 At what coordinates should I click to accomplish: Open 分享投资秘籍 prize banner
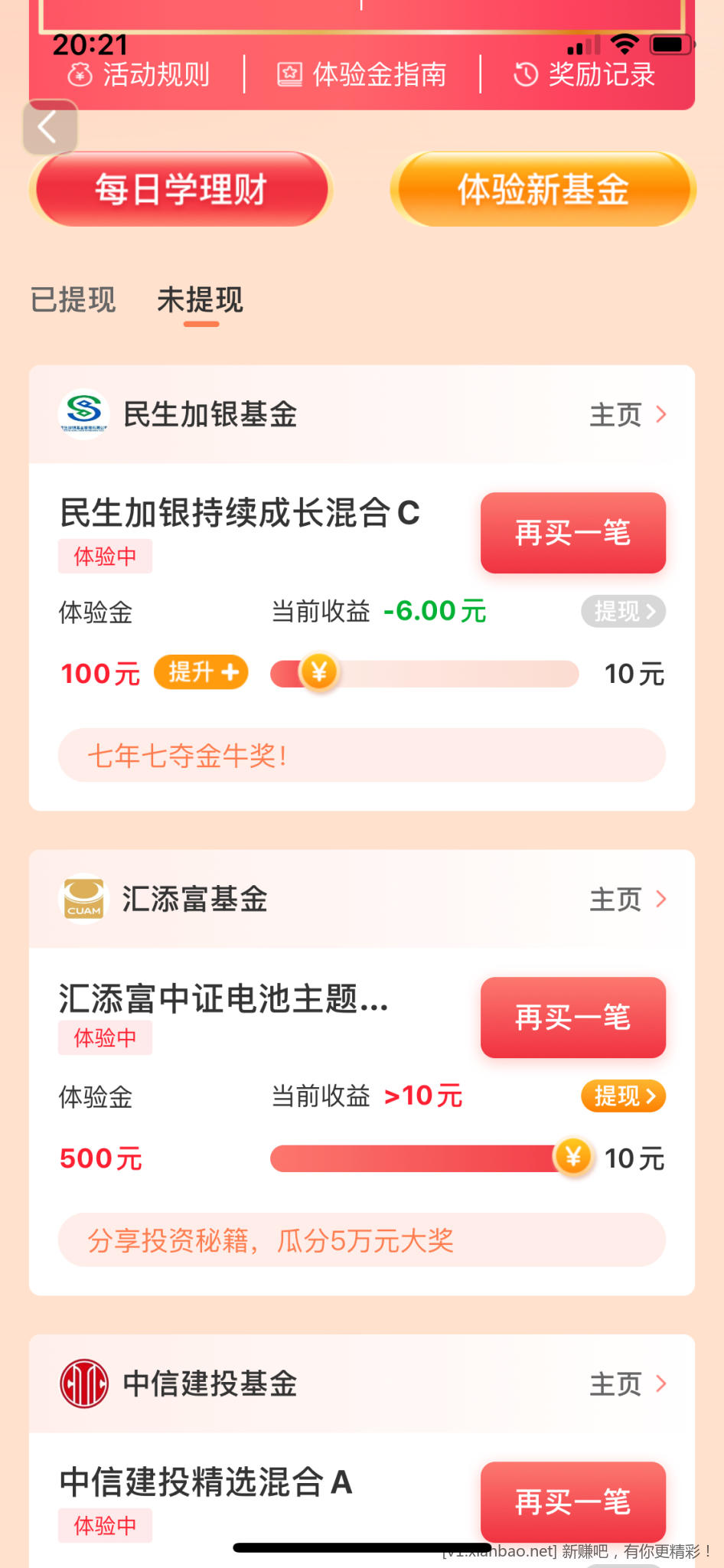coord(361,1240)
